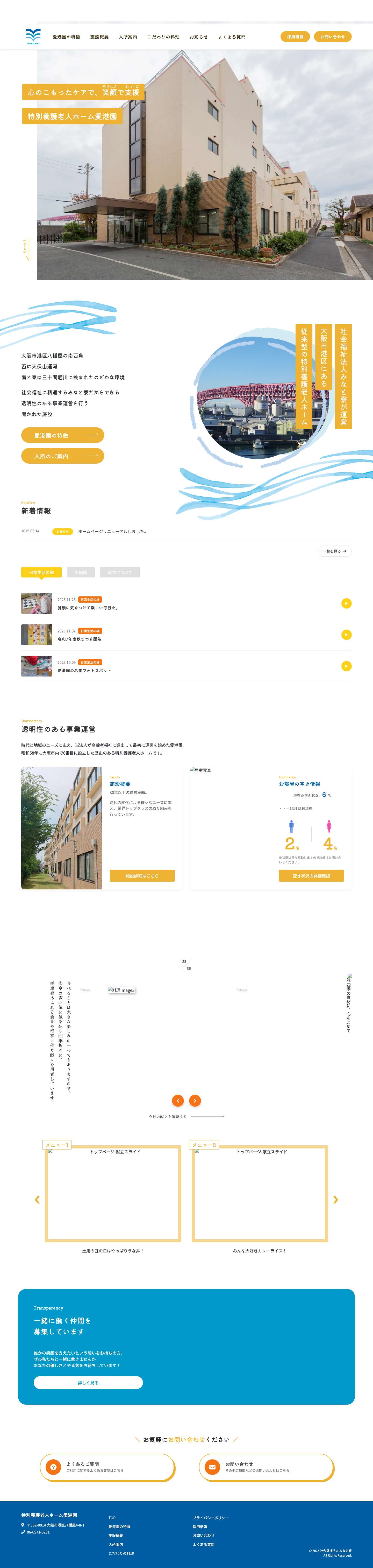Switch to the 献立について tab

click(120, 573)
